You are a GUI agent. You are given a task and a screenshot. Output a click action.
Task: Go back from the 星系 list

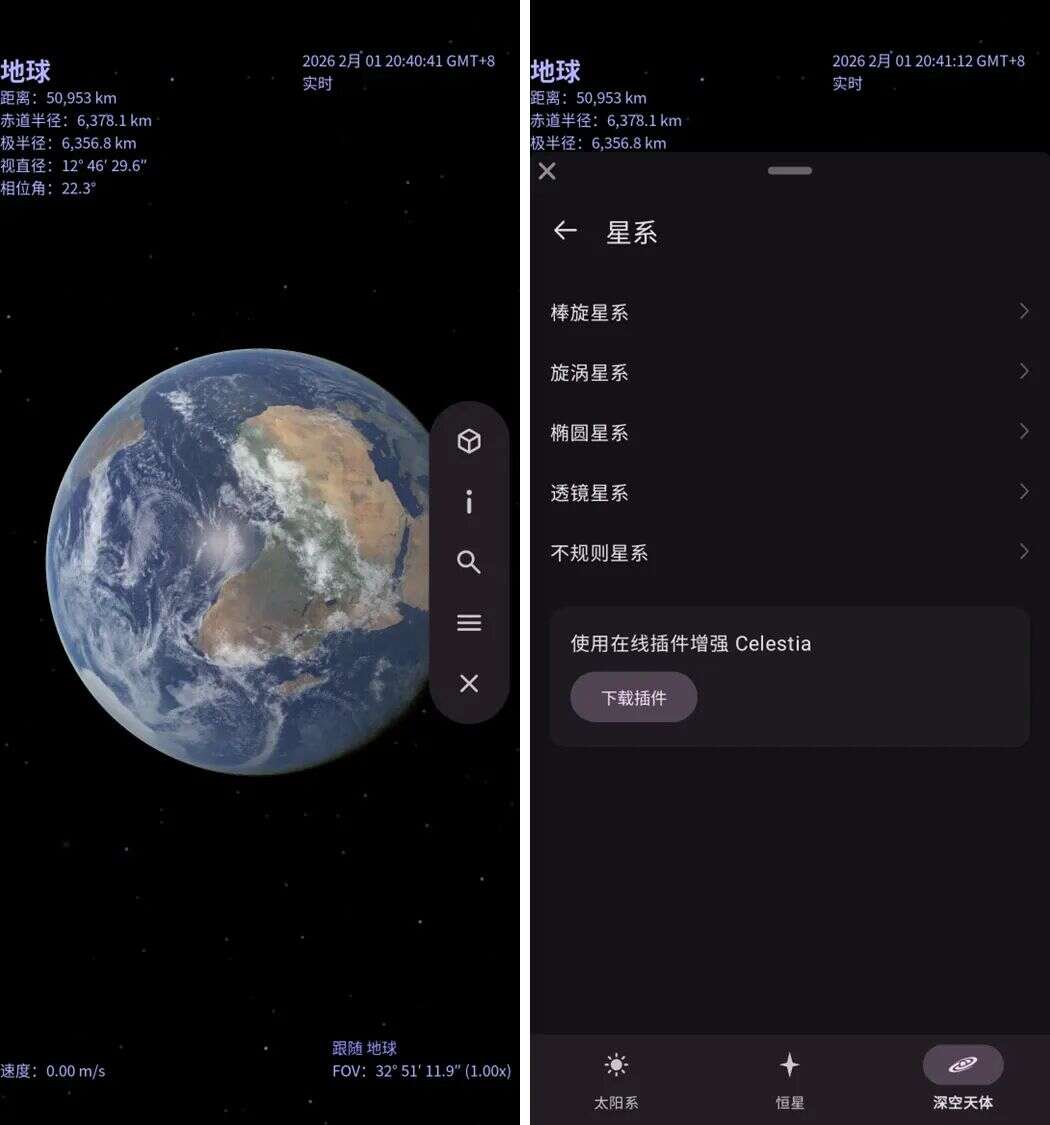click(566, 231)
